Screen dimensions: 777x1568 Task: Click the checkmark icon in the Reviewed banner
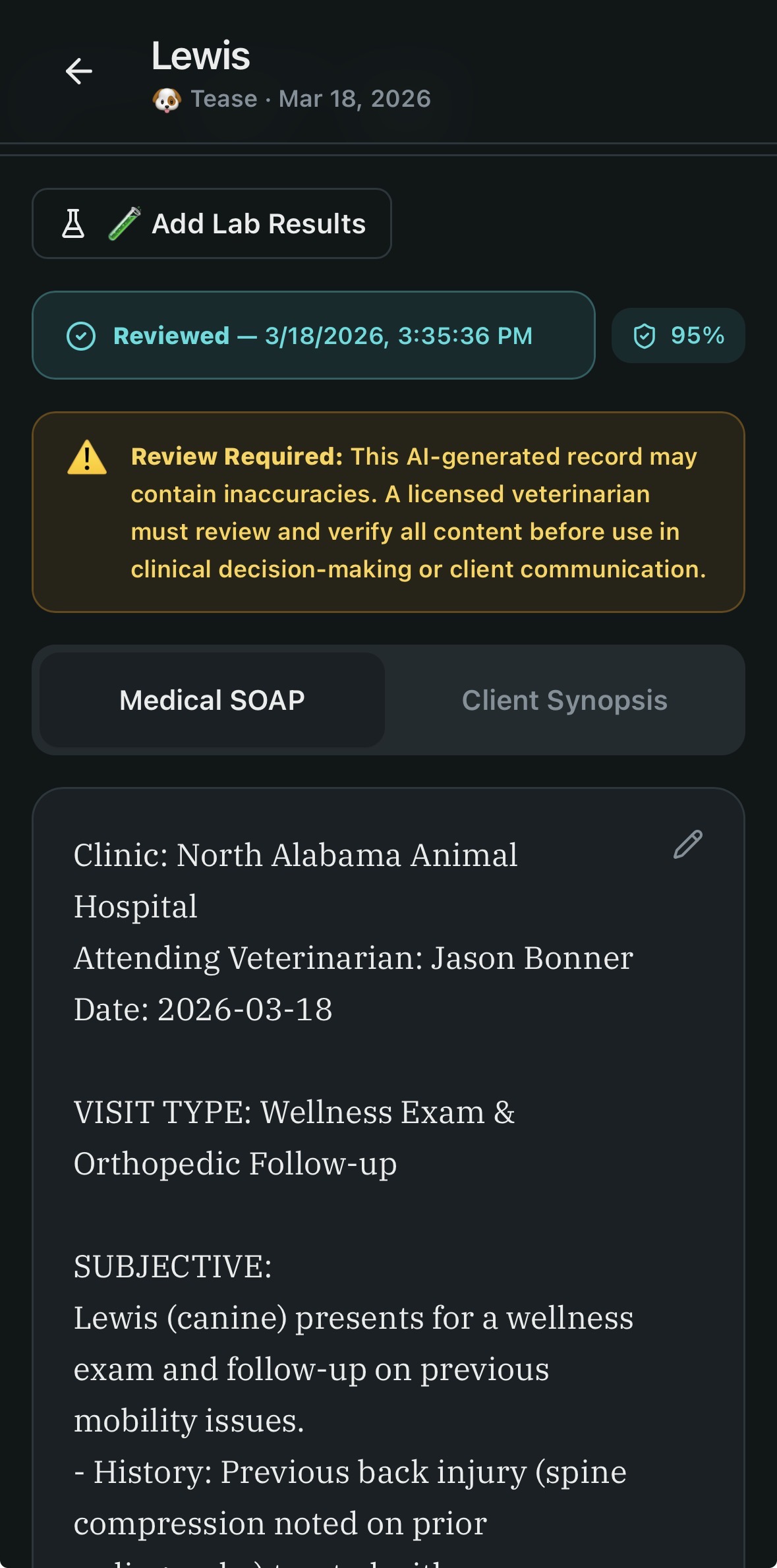pyautogui.click(x=81, y=335)
